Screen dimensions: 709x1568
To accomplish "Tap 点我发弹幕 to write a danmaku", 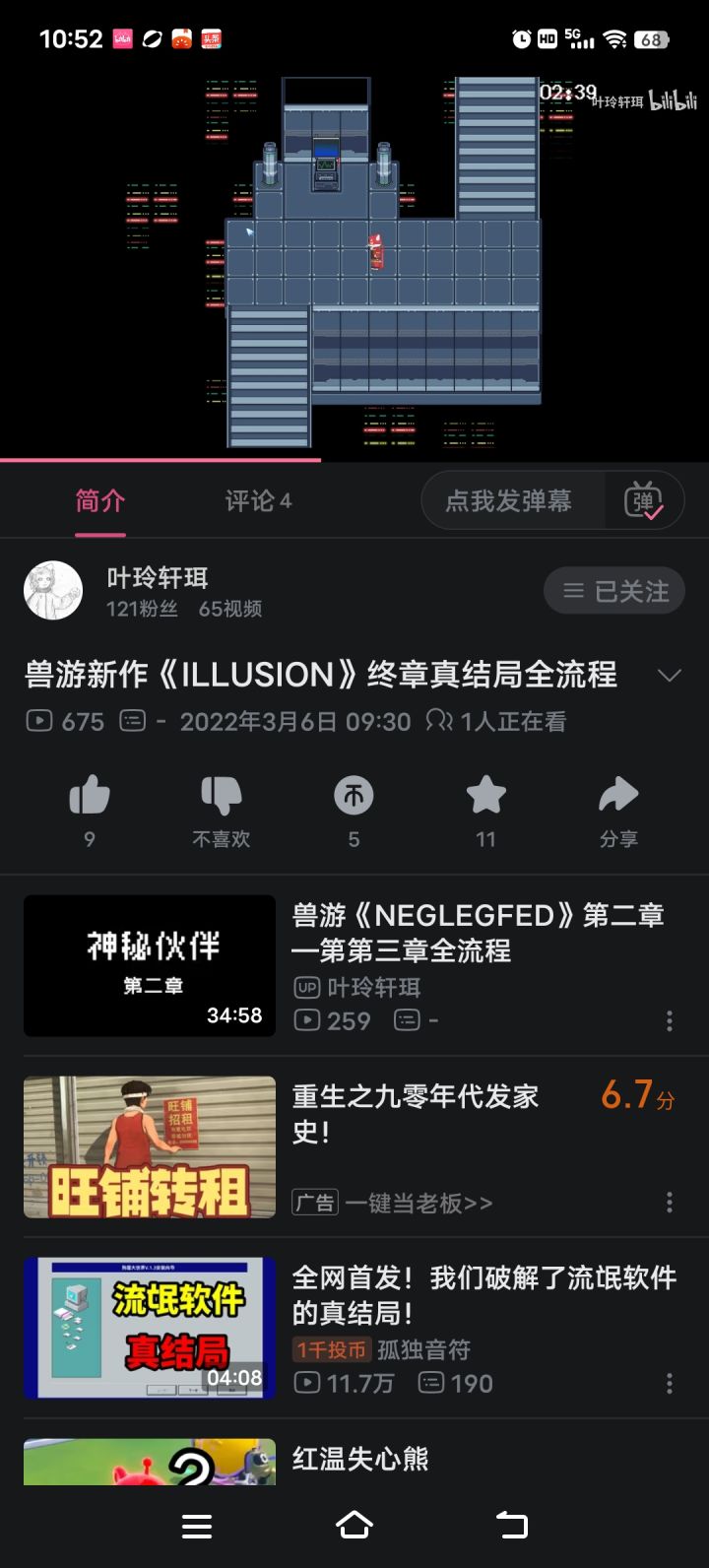I will coord(508,501).
